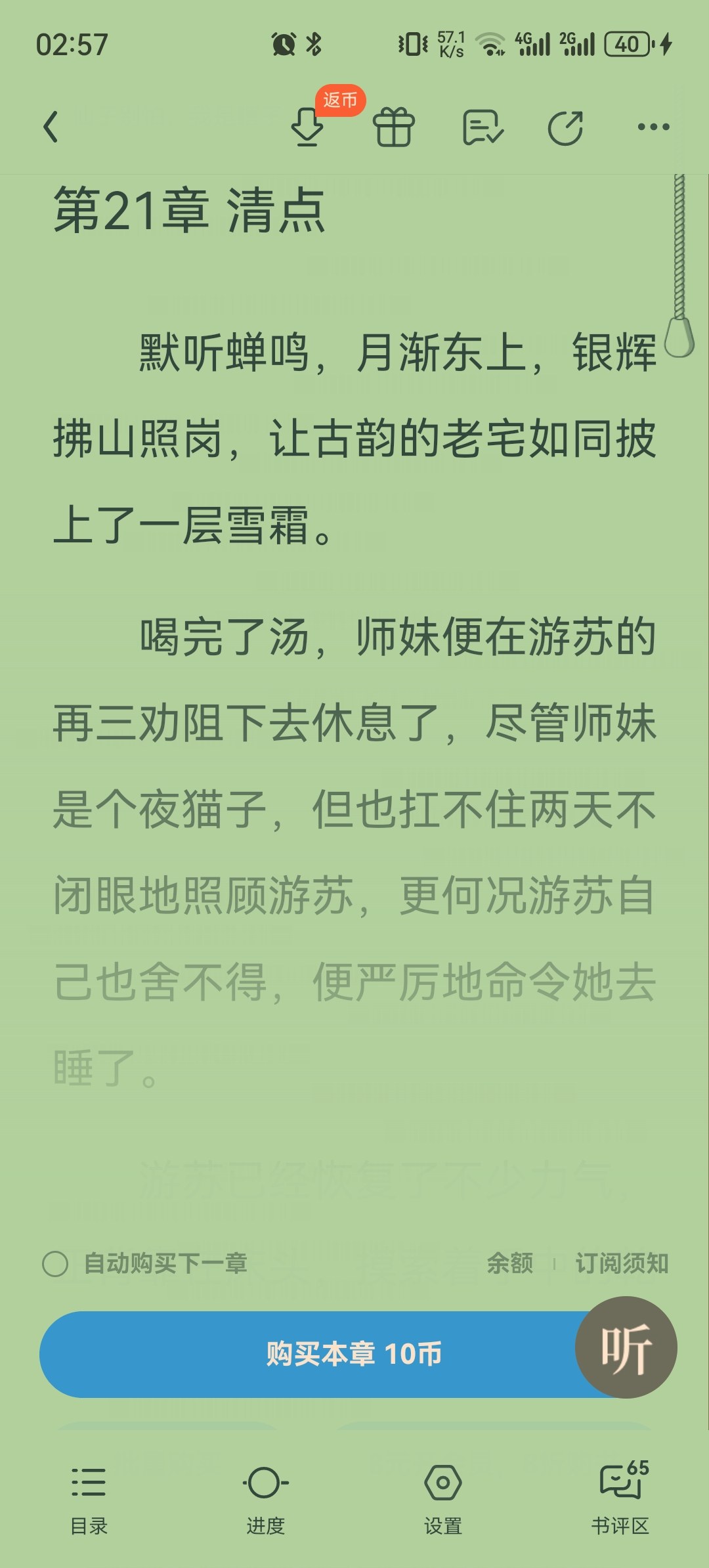Open the gift box icon
709x1568 pixels.
394,127
